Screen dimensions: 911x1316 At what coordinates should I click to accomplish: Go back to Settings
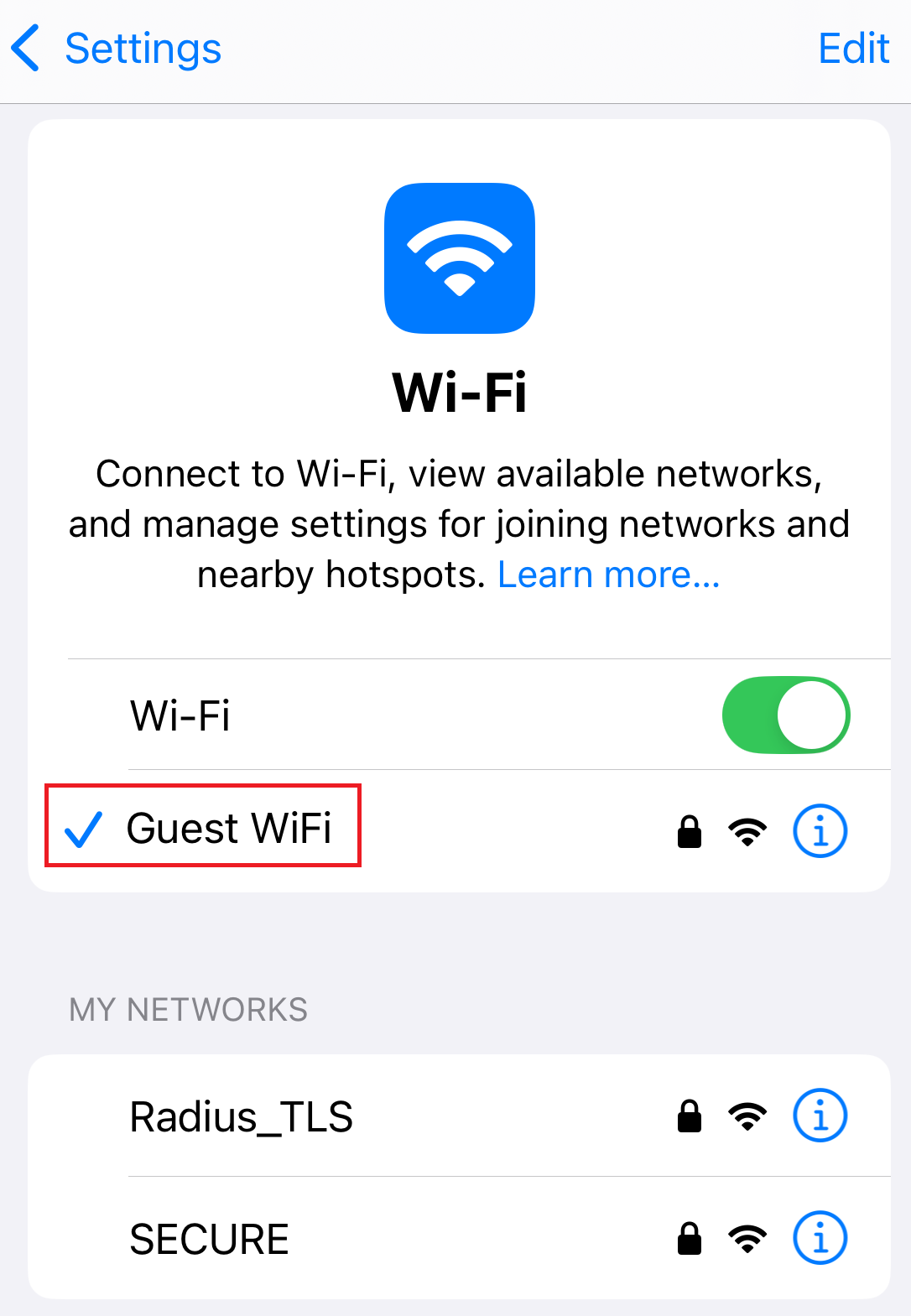[x=117, y=49]
